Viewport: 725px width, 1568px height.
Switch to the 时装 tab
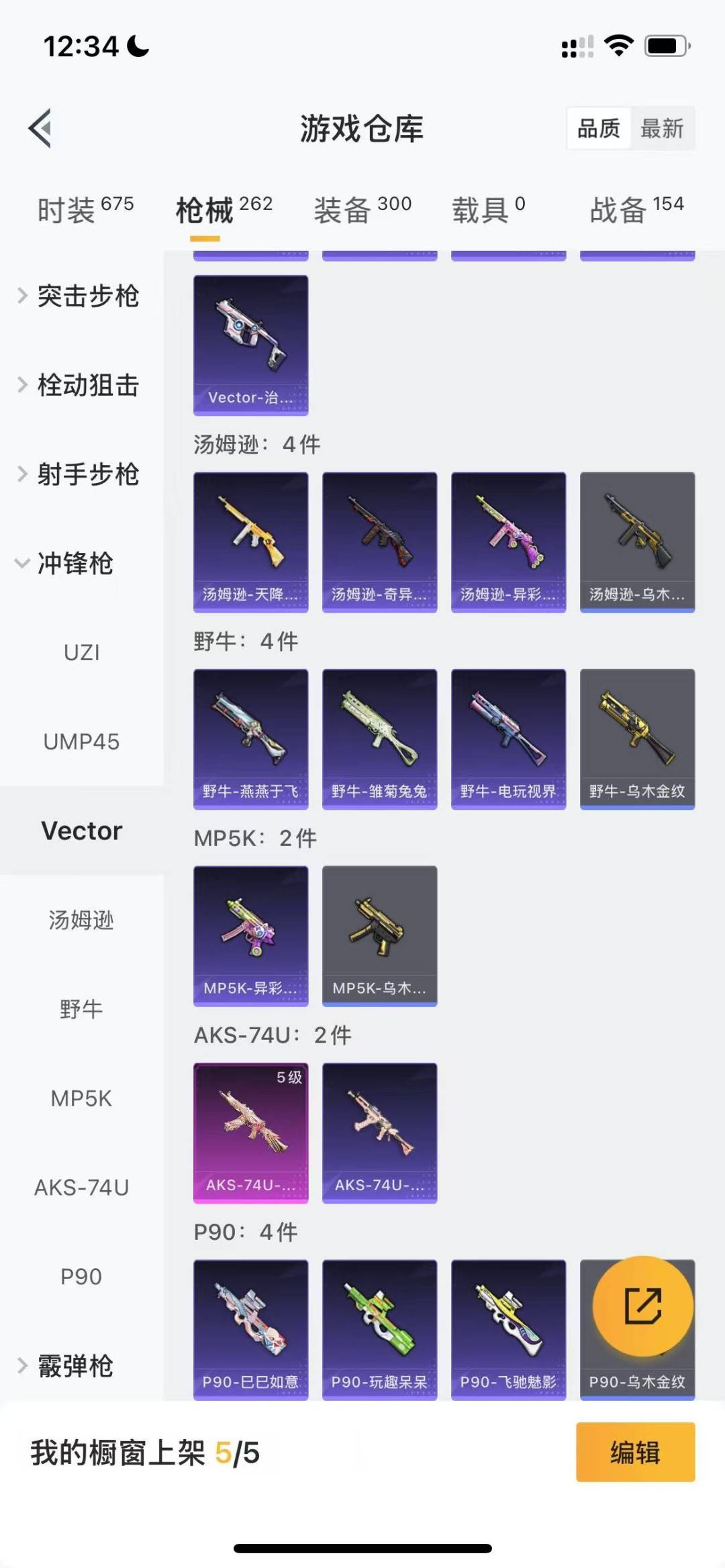85,209
